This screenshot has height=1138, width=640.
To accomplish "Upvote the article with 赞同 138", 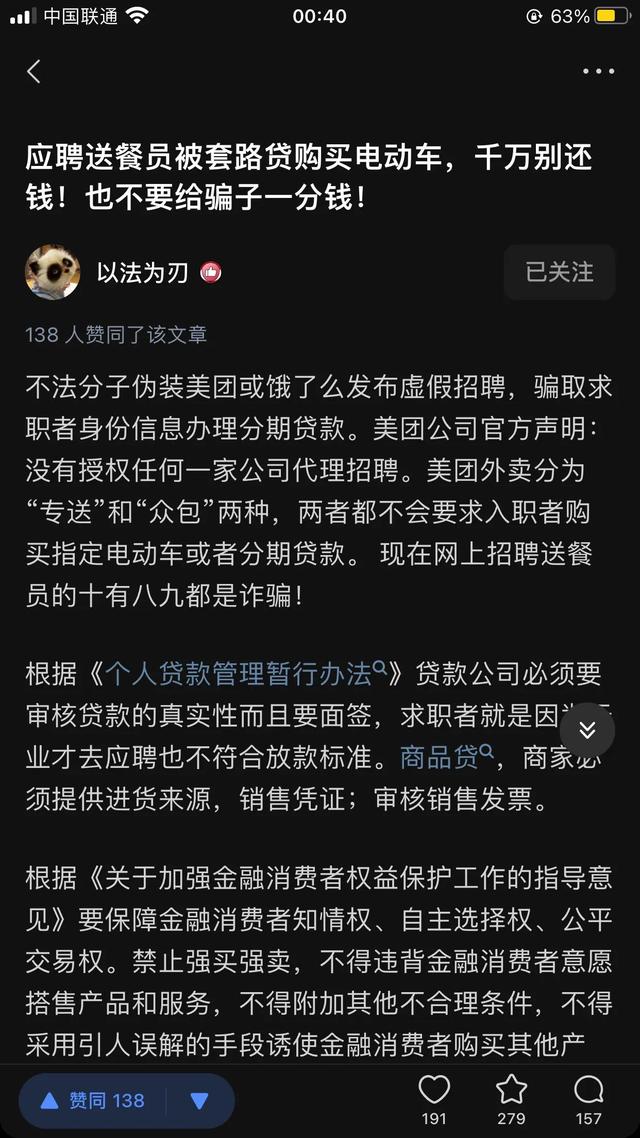I will (94, 1101).
